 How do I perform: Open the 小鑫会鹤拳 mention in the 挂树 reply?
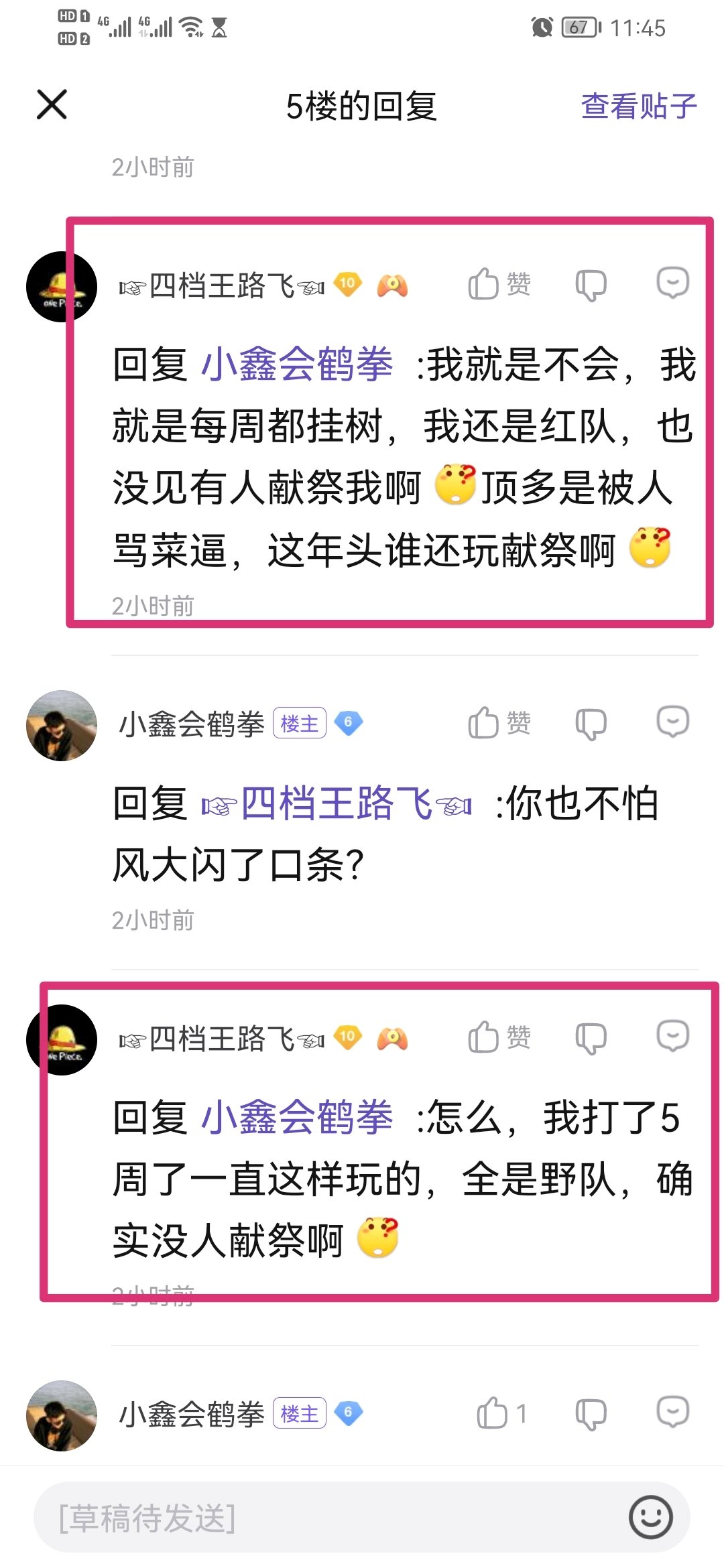(298, 365)
